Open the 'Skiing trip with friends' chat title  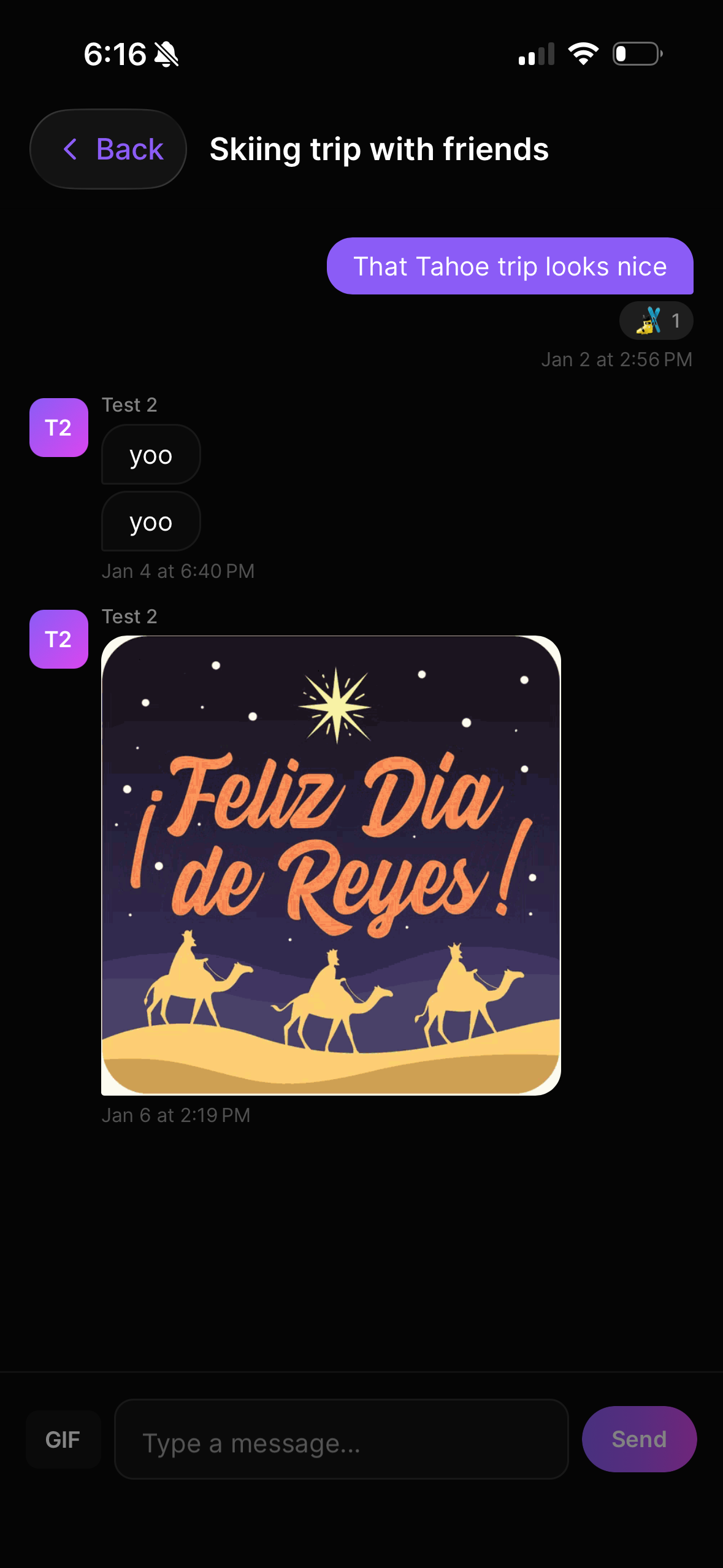tap(380, 149)
